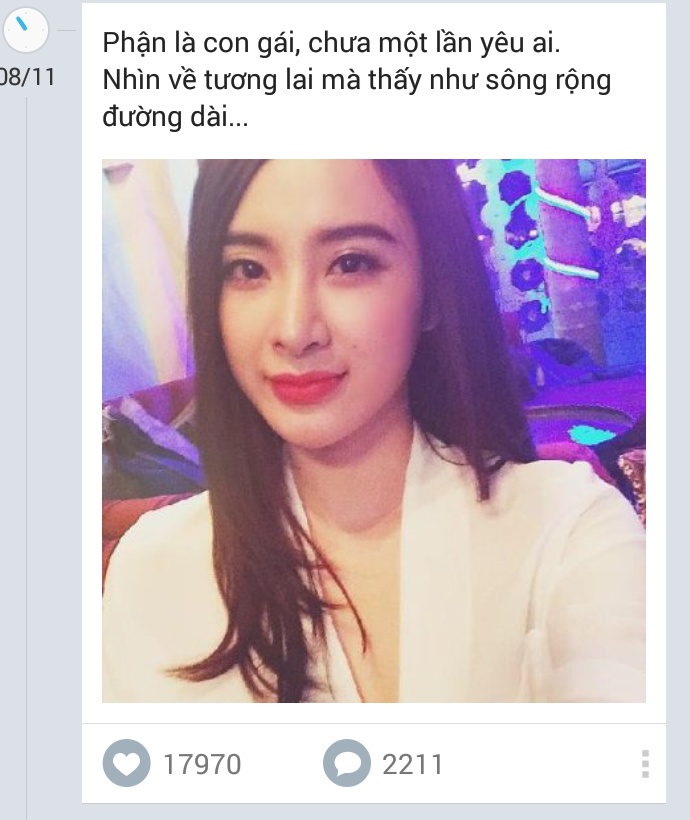Open the post's three-dot overflow menu
This screenshot has height=820, width=690.
coord(645,764)
